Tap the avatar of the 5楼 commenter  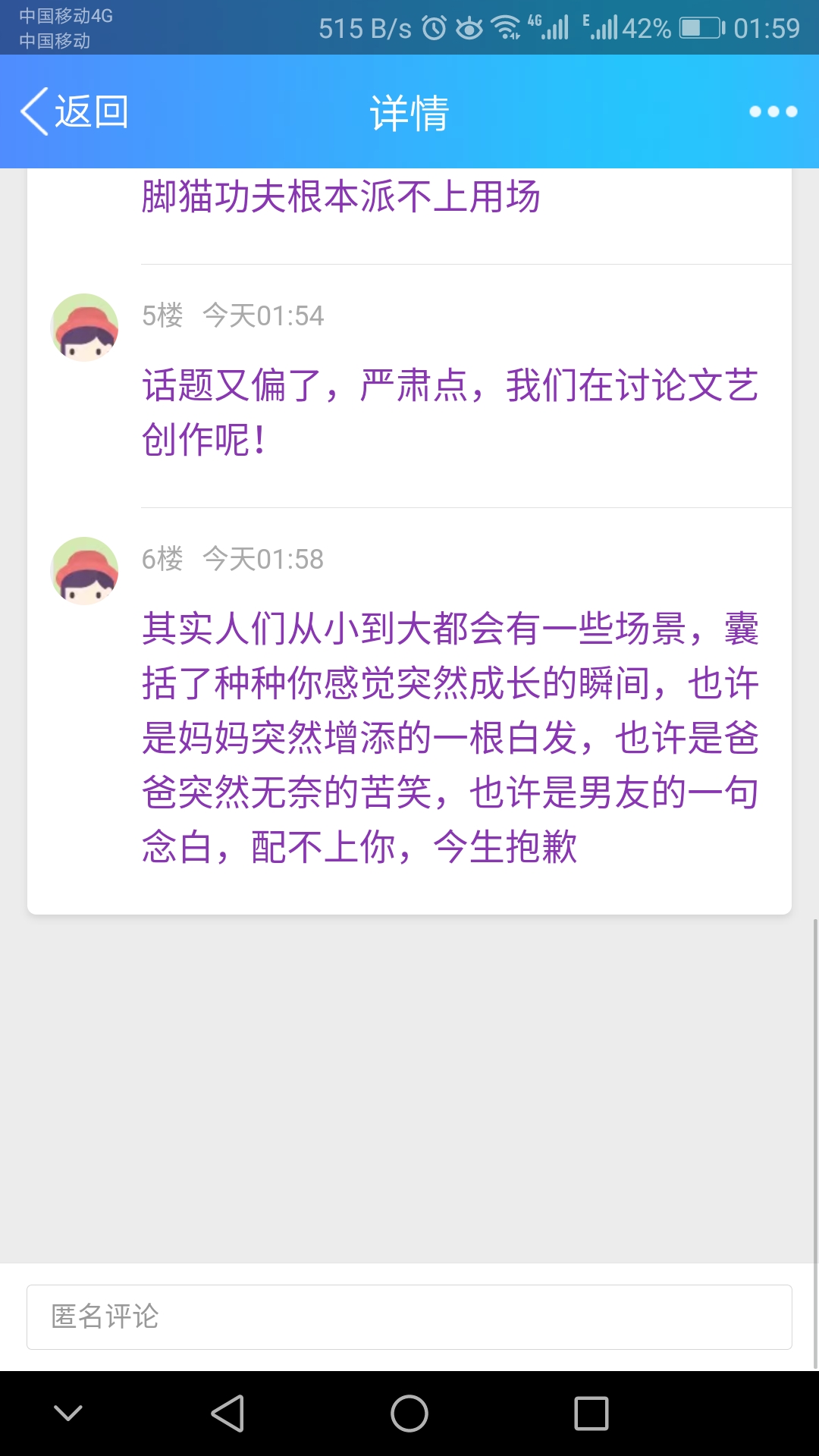[84, 328]
